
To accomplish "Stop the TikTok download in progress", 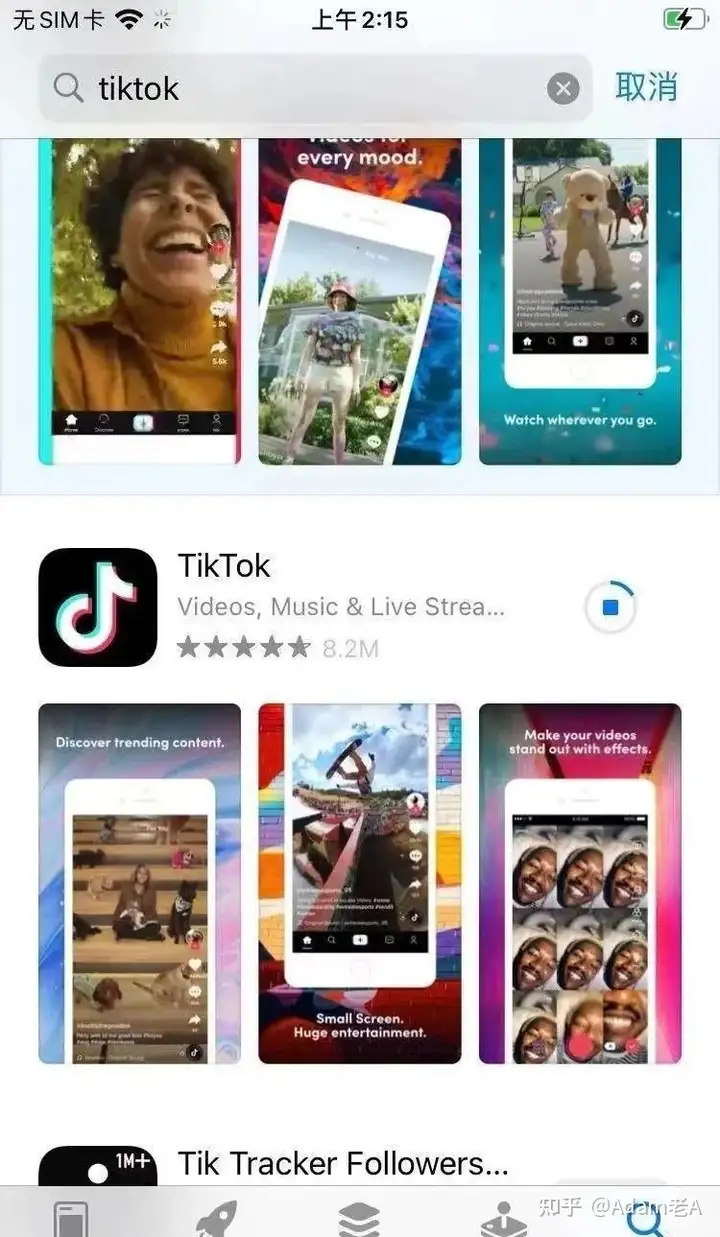I will 611,607.
